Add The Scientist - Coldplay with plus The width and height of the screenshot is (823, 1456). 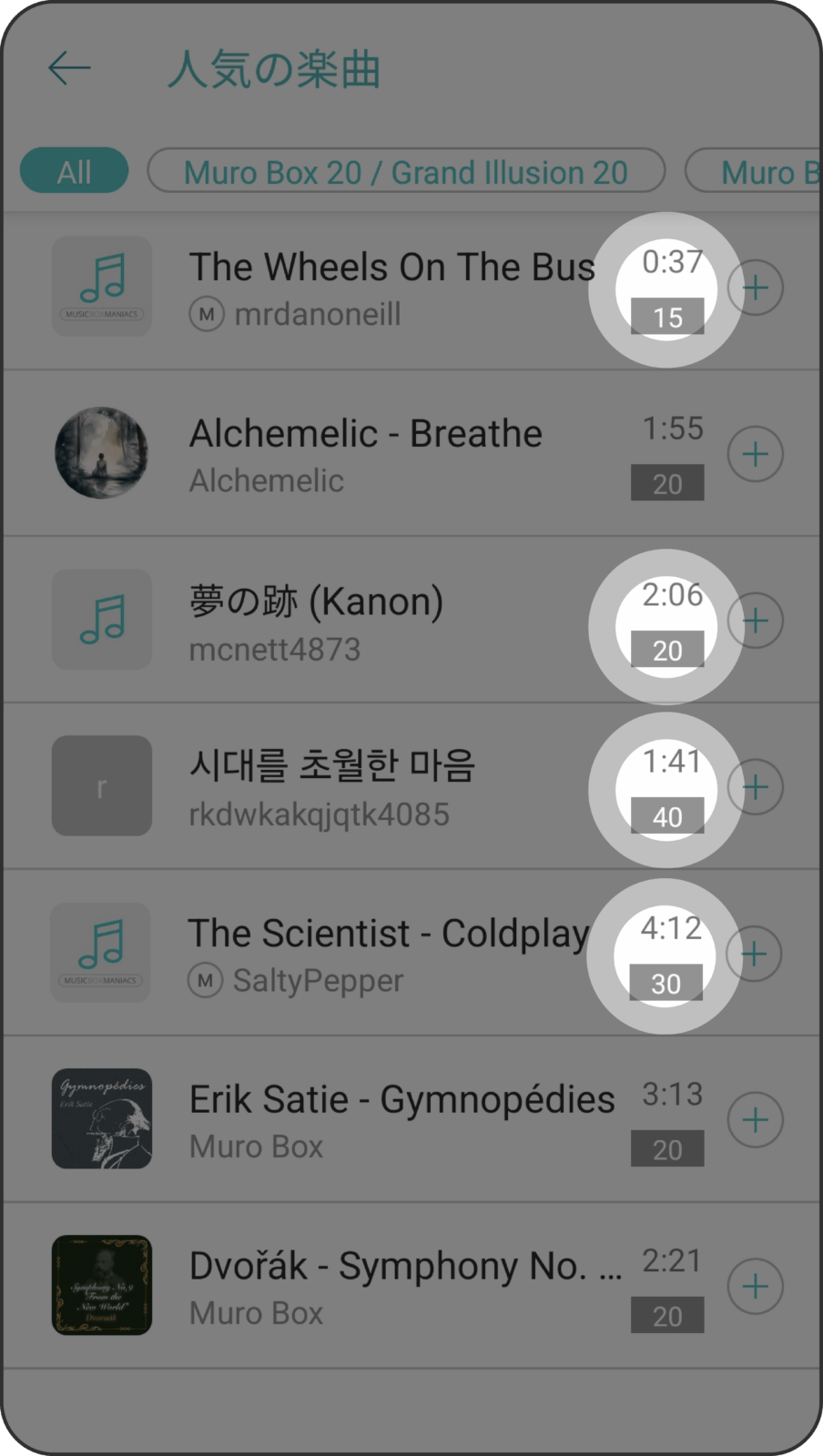[755, 954]
